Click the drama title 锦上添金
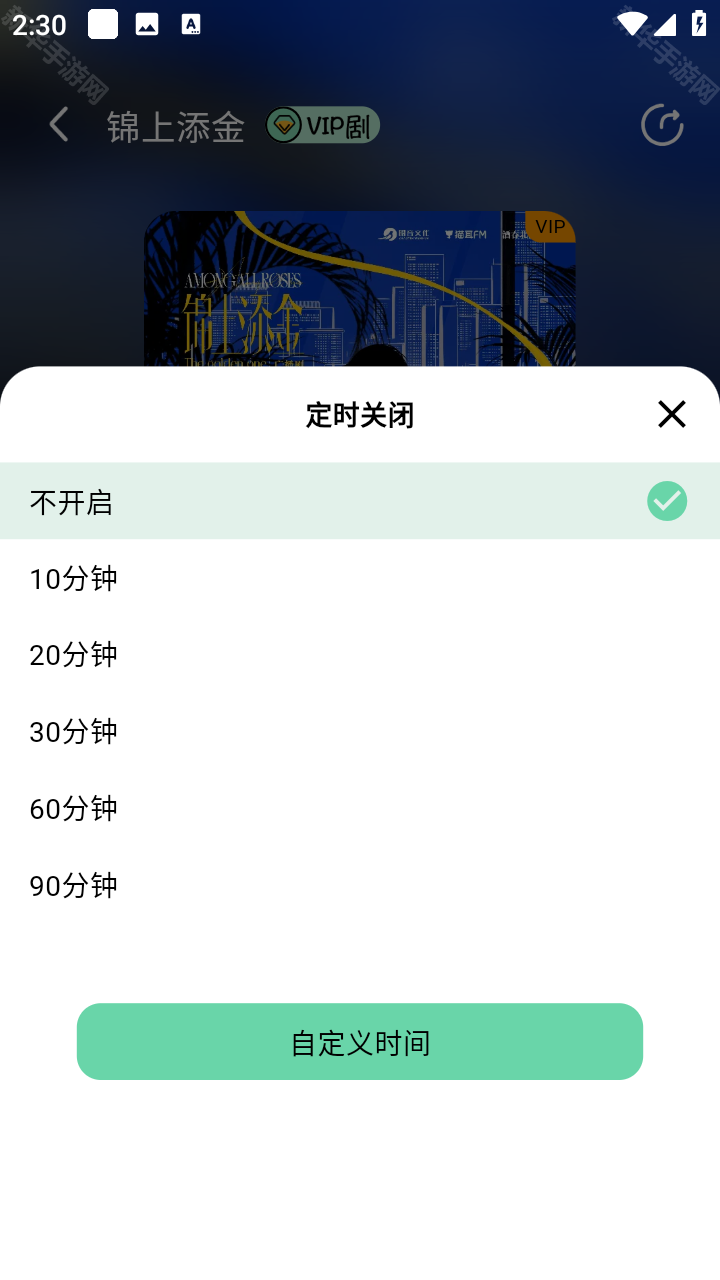Viewport: 720px width, 1280px height. pos(174,126)
